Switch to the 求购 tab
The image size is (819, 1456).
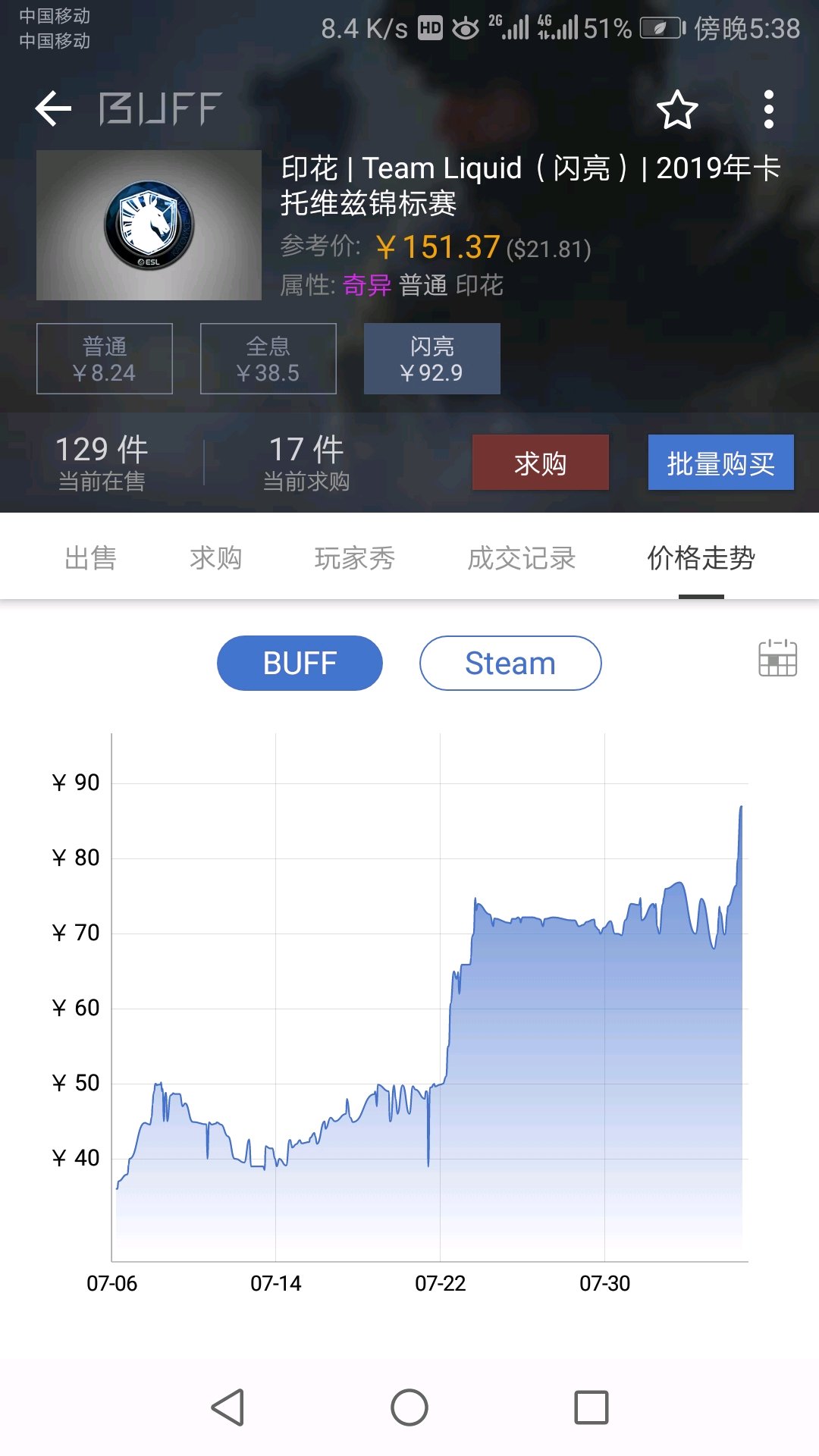[x=216, y=558]
